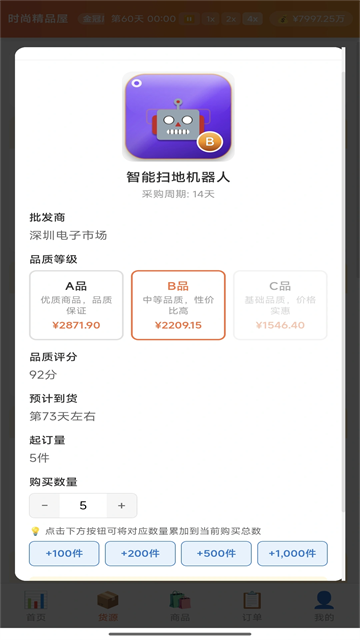This screenshot has height=640, width=360.
Task: Choose the B品 quality option
Action: [178, 305]
